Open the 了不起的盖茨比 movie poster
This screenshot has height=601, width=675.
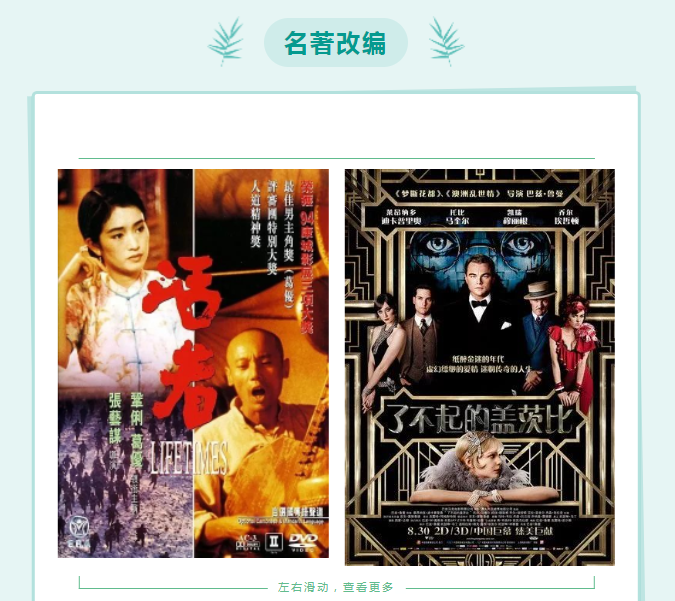pyautogui.click(x=479, y=366)
